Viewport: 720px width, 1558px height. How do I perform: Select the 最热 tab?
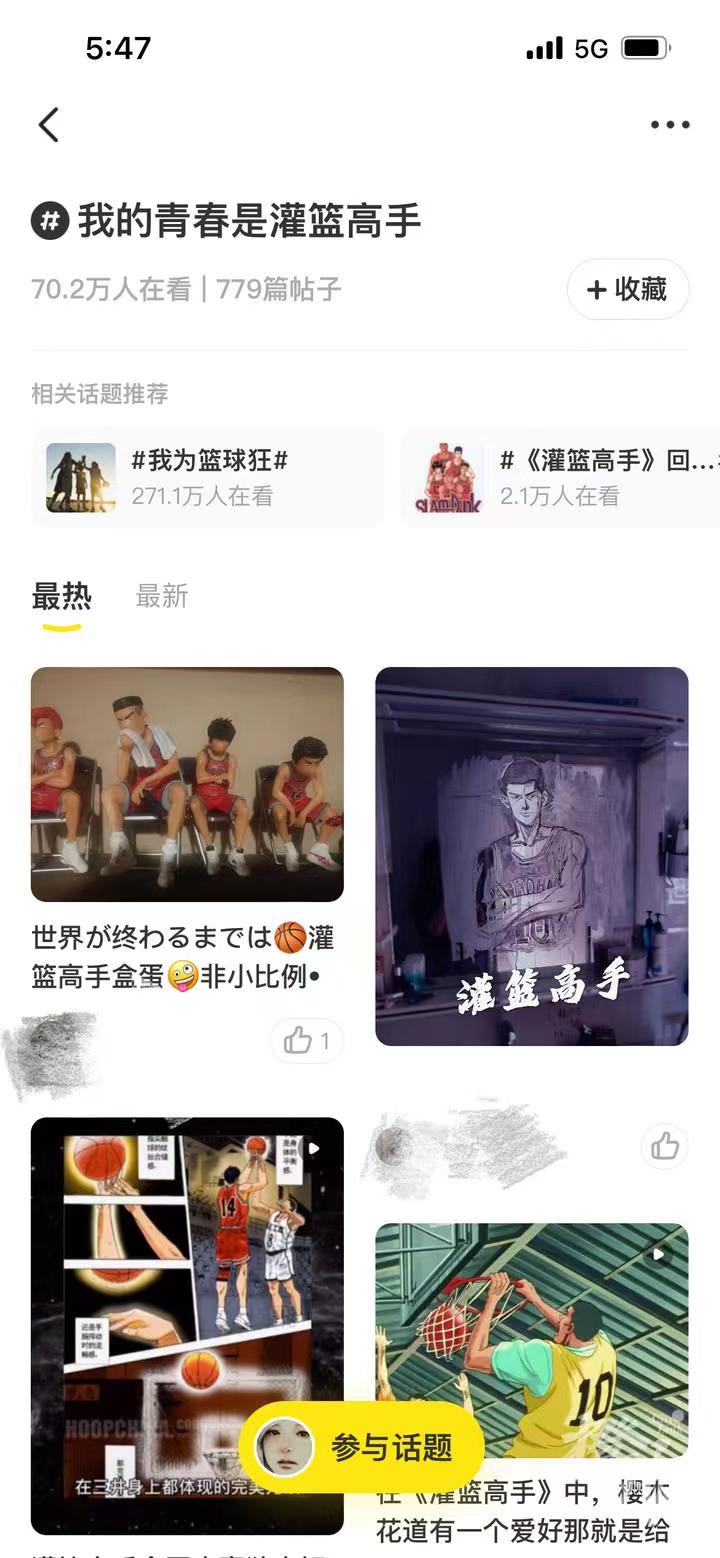point(61,597)
